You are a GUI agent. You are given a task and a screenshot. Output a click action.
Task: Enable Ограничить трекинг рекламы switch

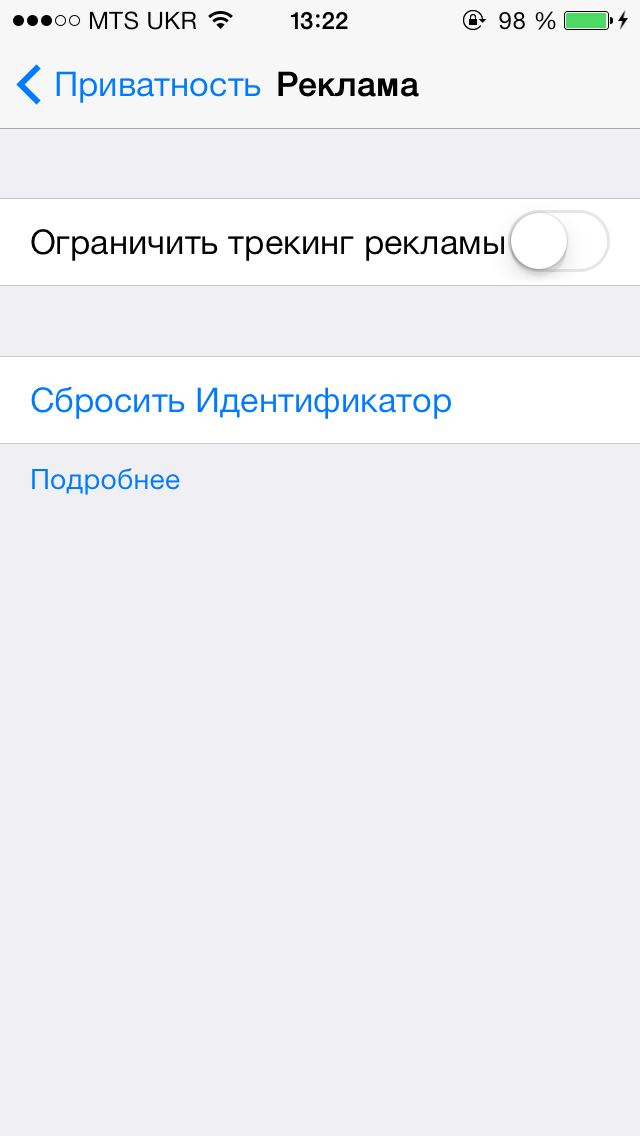[559, 242]
